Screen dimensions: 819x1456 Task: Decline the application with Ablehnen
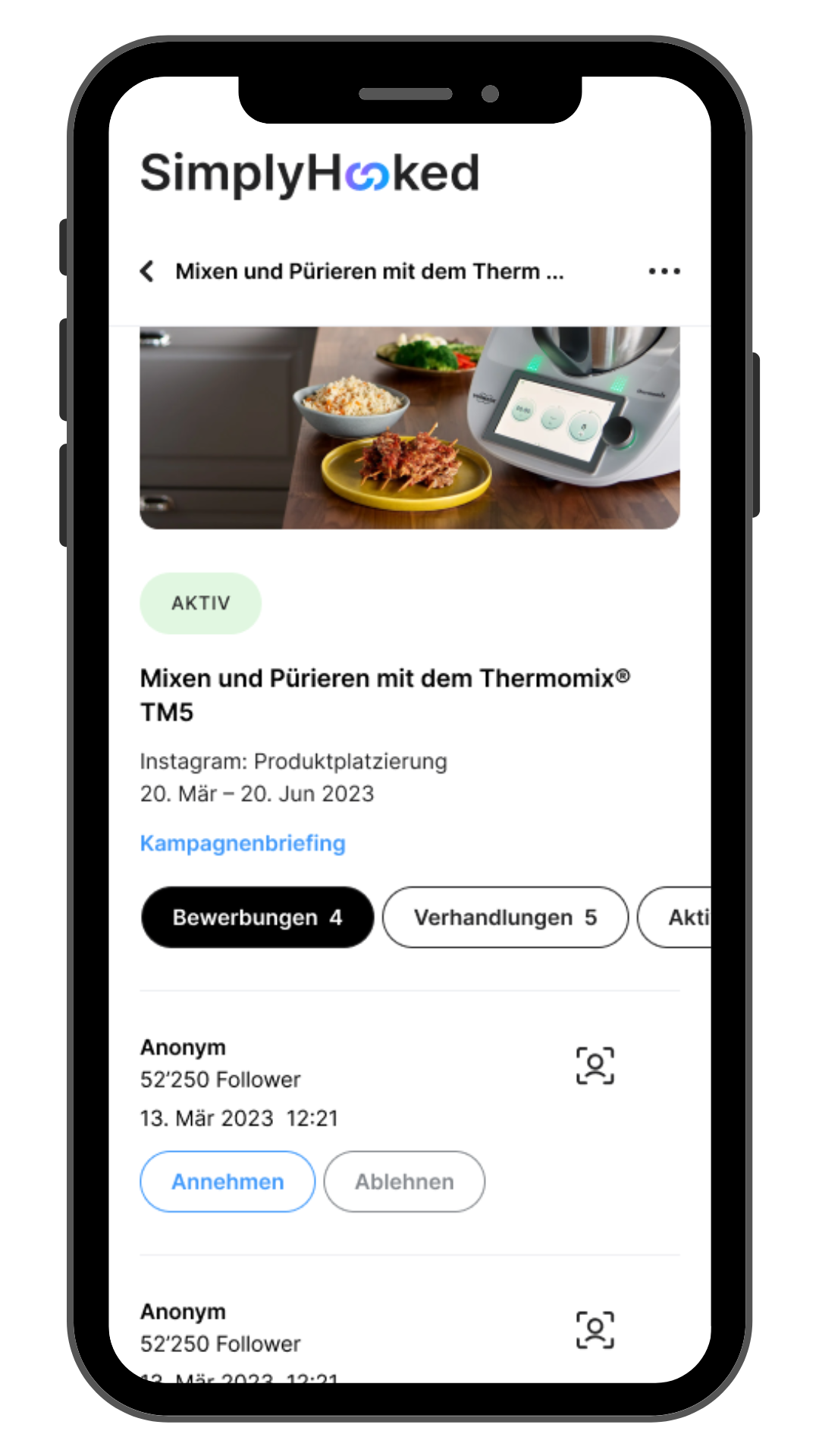404,1181
